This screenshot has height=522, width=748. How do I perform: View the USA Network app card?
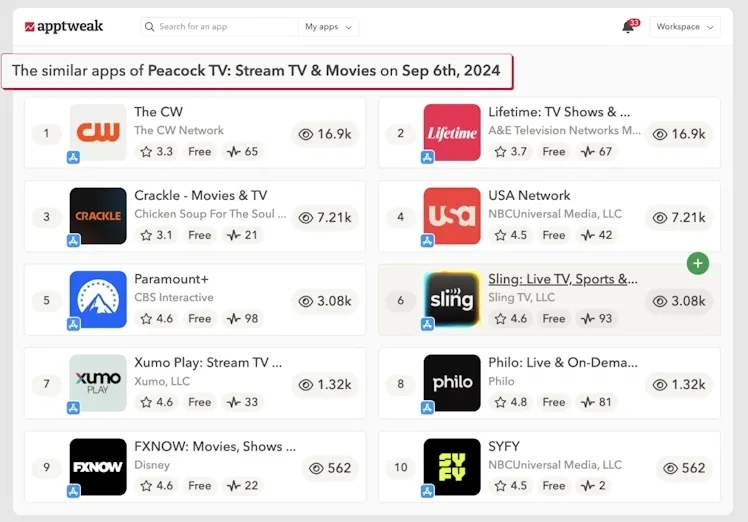click(x=549, y=216)
